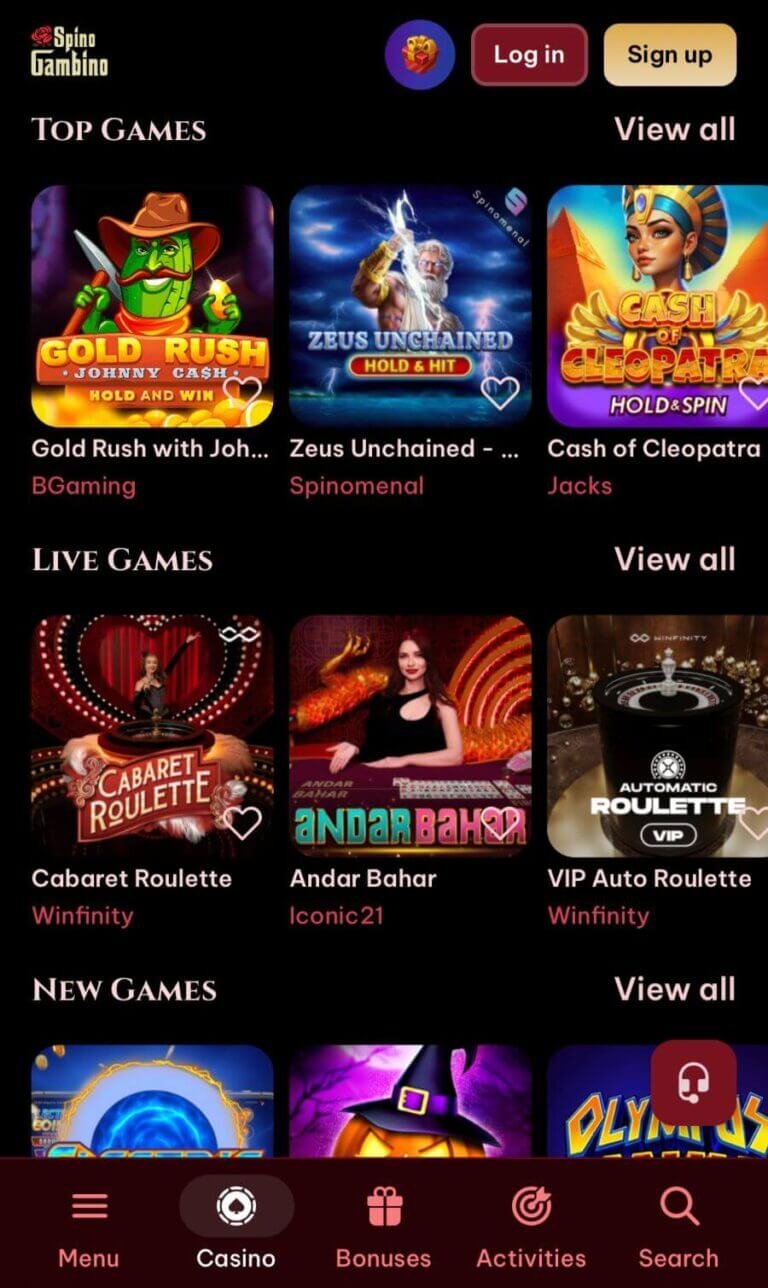Favorite Zeus Unchained using its heart icon

point(500,394)
